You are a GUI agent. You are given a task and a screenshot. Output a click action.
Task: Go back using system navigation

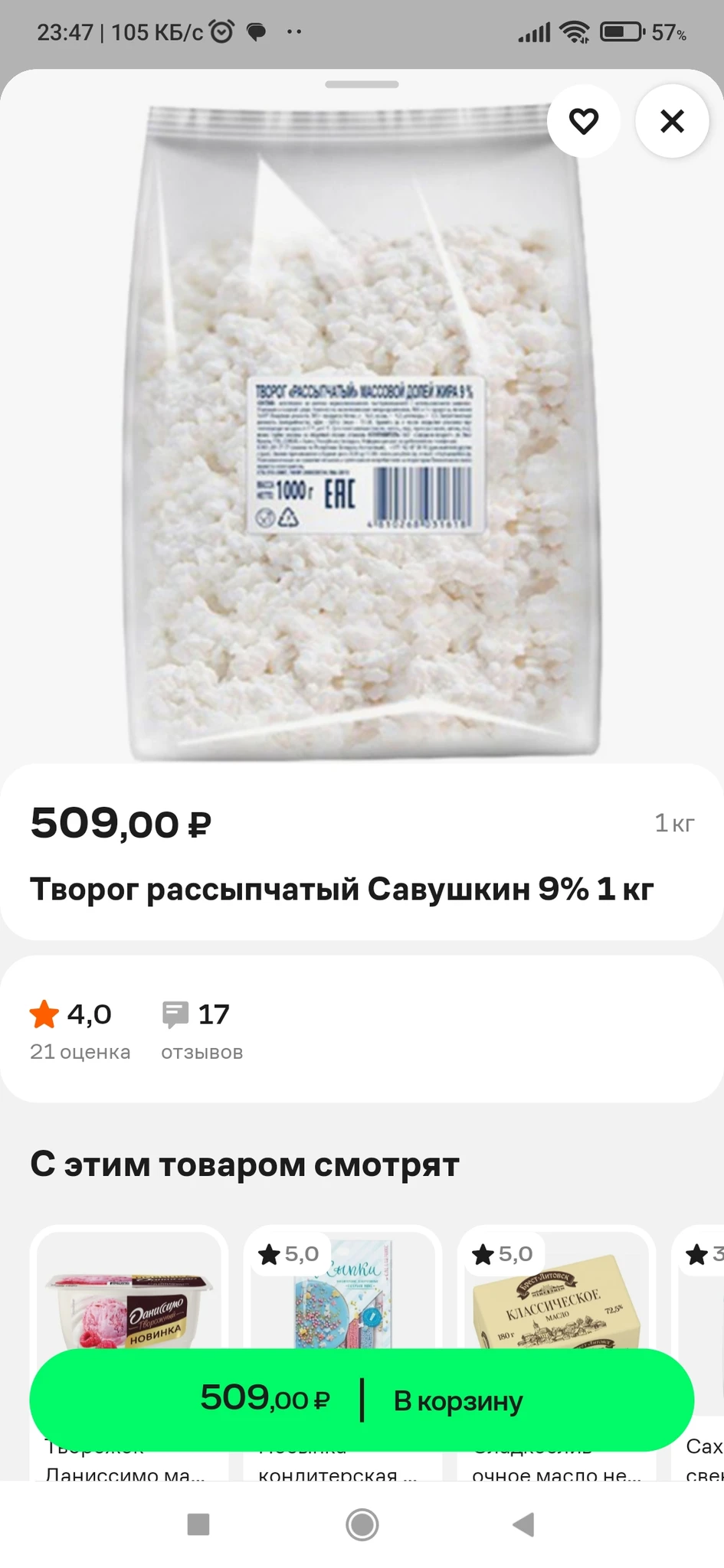point(523,1524)
